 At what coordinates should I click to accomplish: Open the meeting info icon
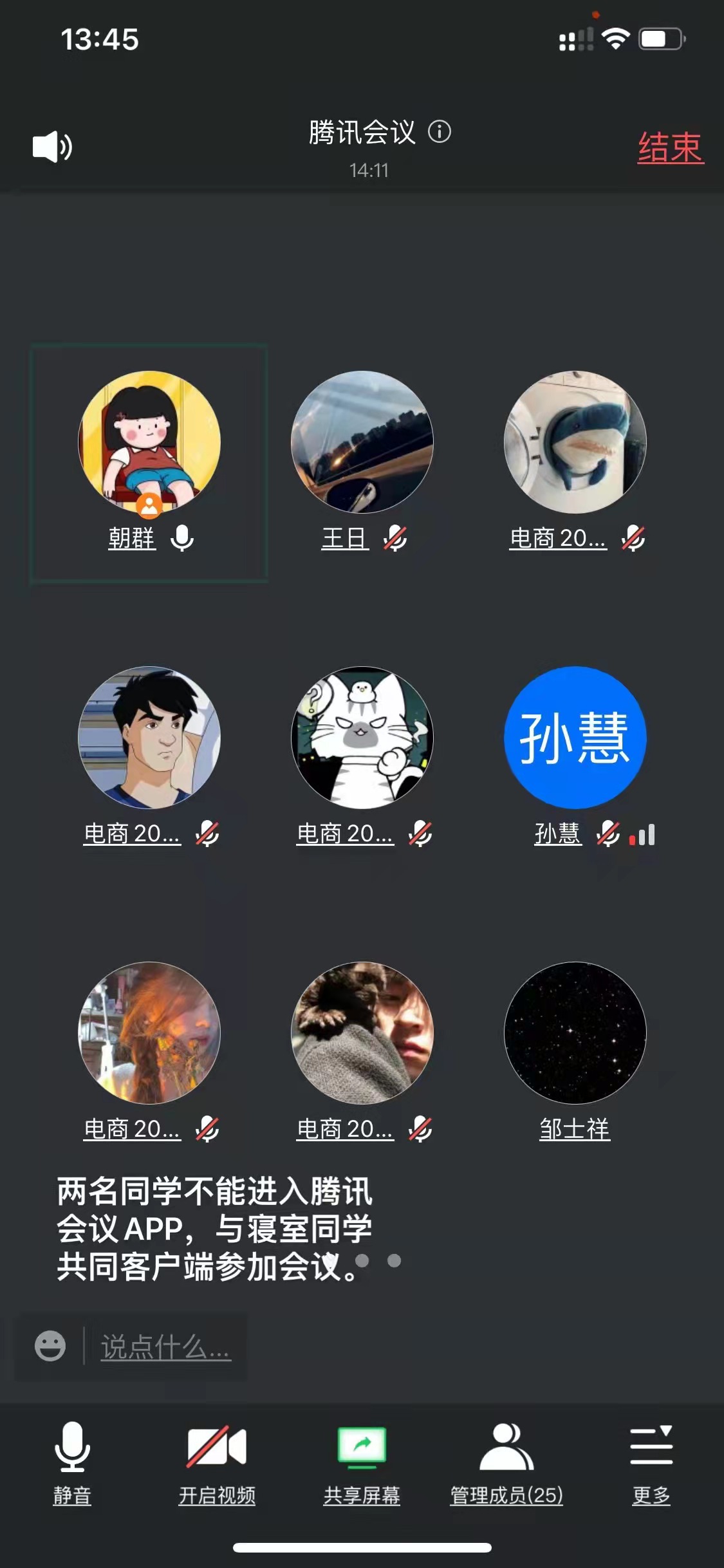click(440, 132)
